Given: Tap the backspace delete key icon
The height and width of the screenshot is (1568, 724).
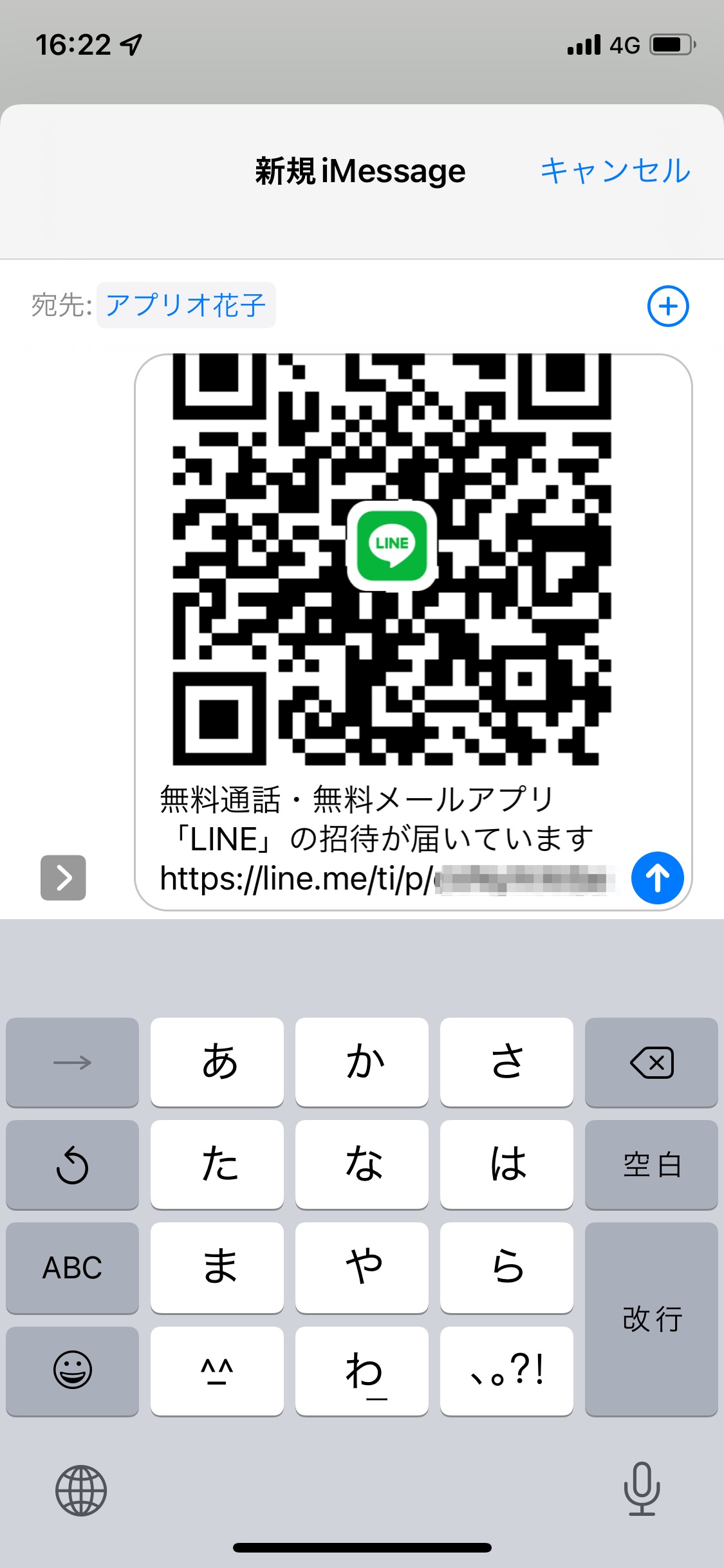Looking at the screenshot, I should pyautogui.click(x=651, y=1062).
